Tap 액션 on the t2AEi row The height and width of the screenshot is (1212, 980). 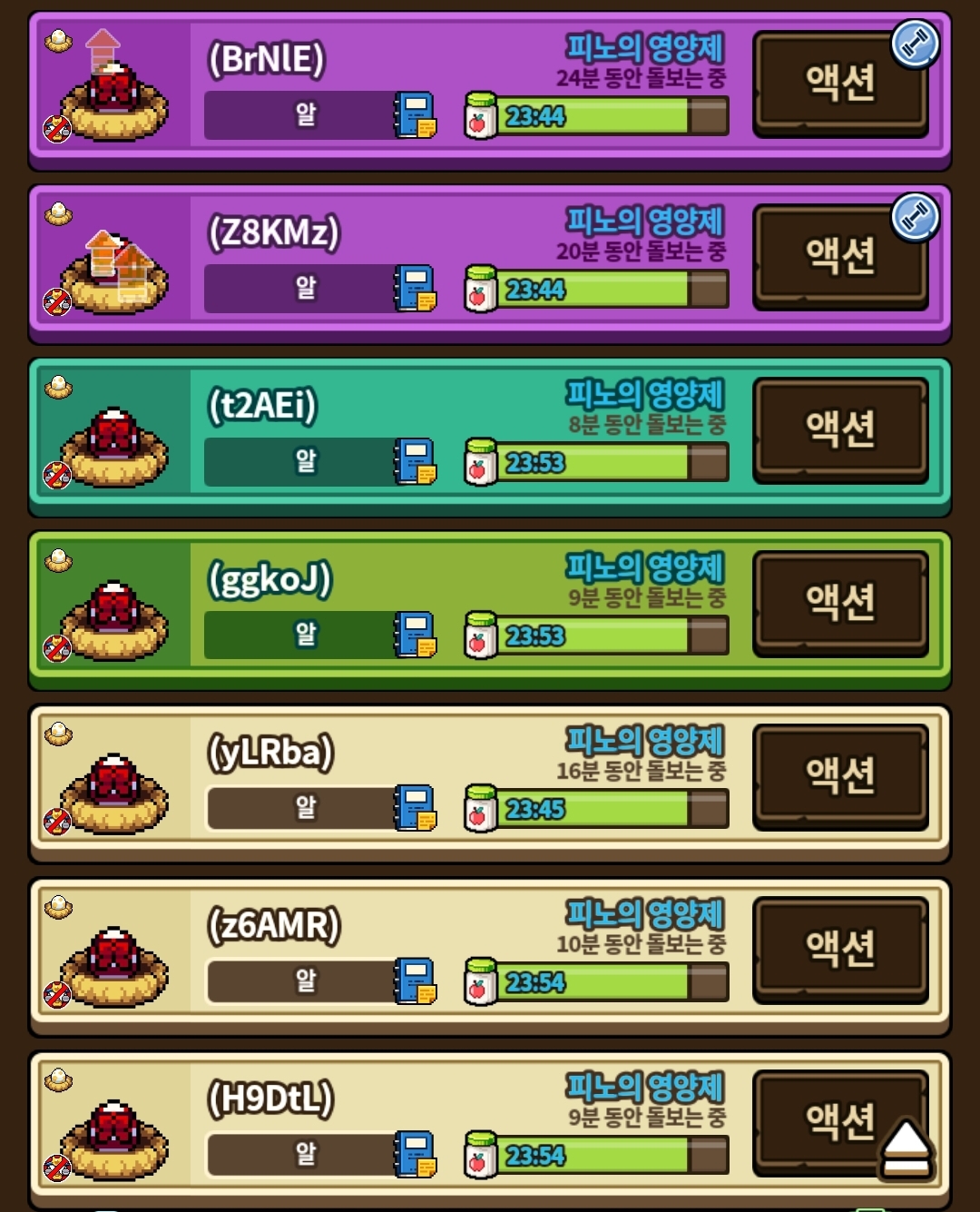click(x=840, y=429)
